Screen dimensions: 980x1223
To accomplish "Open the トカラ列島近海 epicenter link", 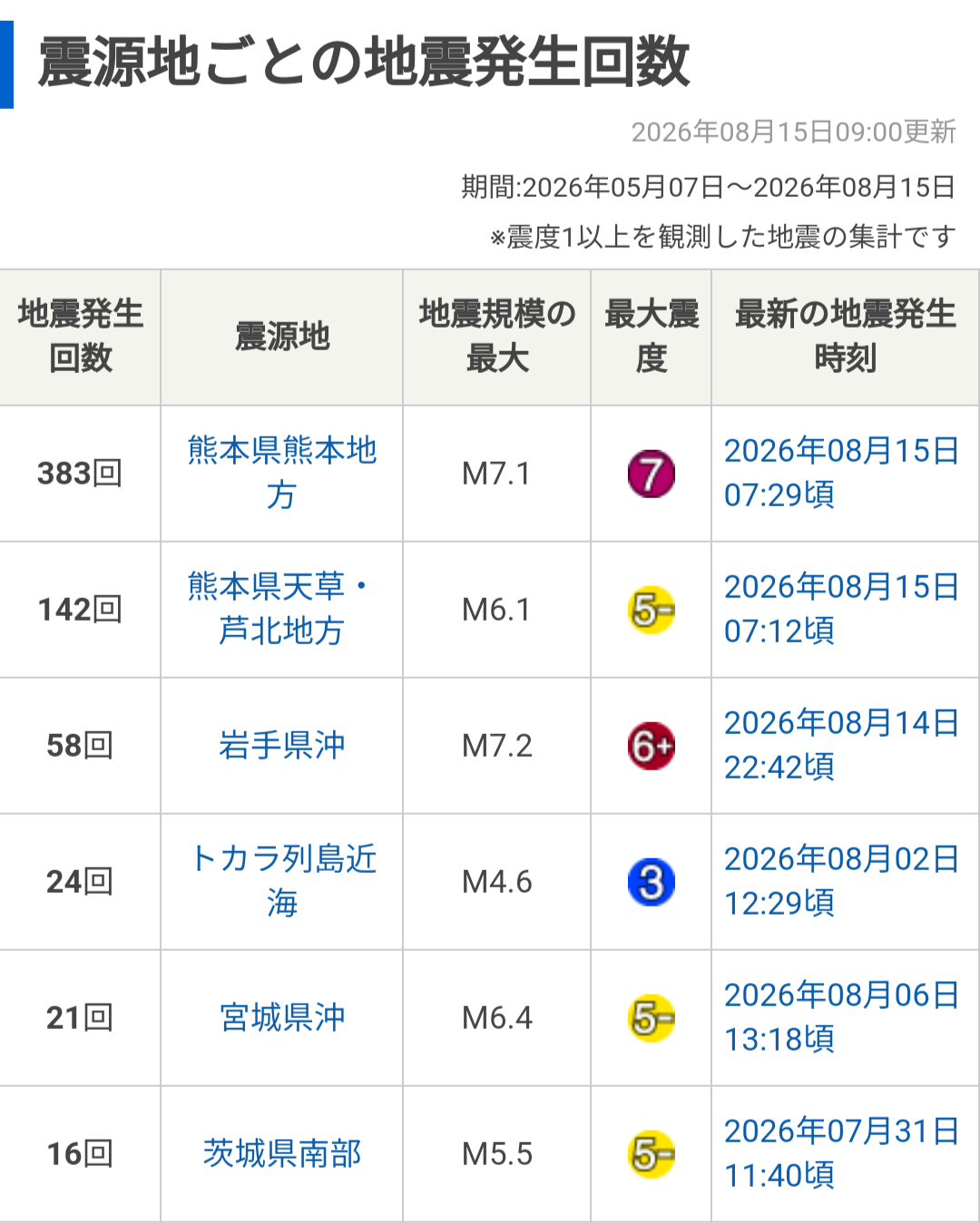I will (281, 881).
